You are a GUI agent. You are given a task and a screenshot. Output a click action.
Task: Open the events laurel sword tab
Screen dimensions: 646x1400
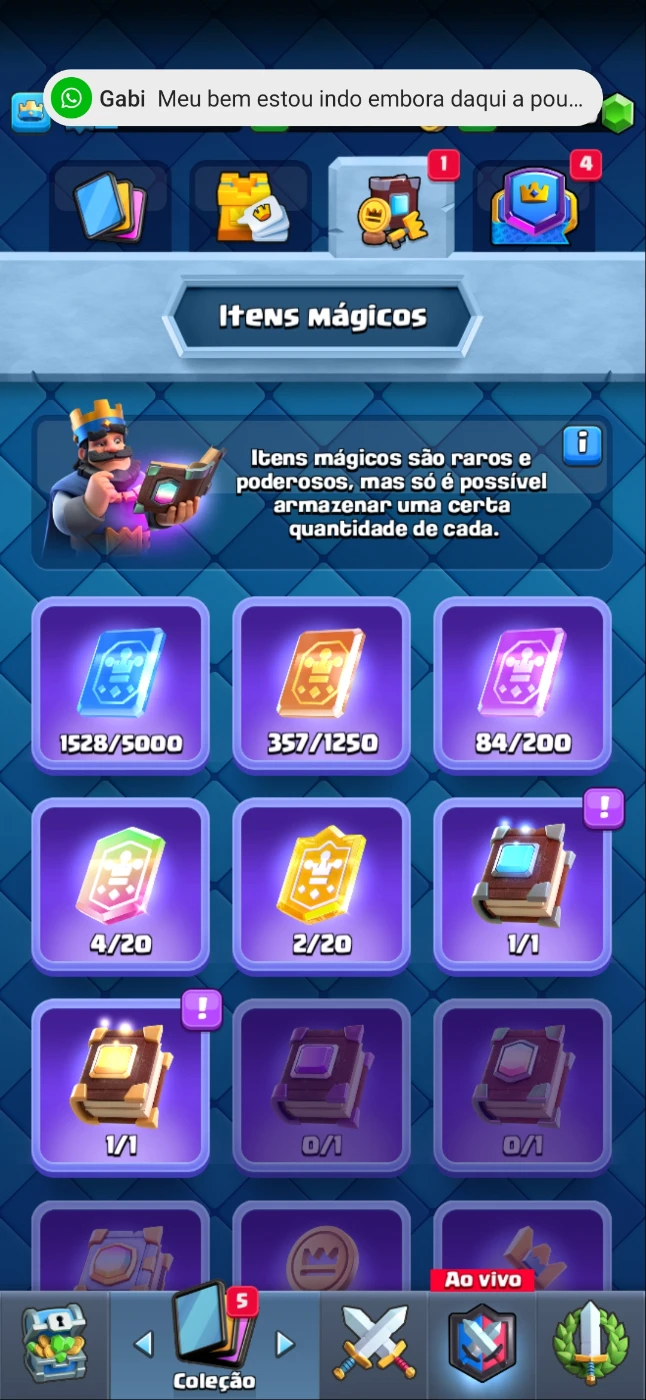[x=591, y=1345]
